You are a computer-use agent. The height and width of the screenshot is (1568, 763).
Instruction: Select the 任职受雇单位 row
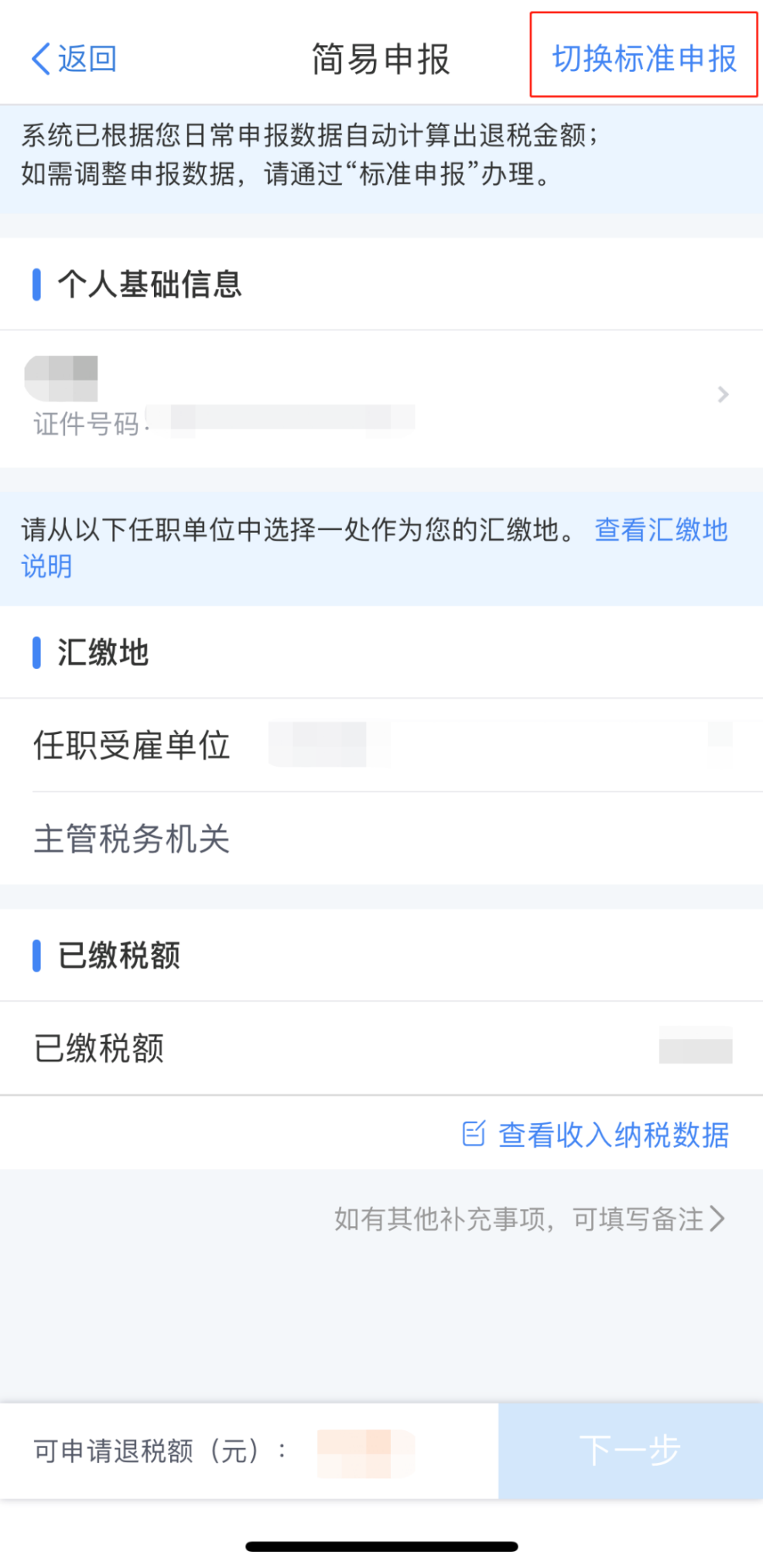pos(381,745)
